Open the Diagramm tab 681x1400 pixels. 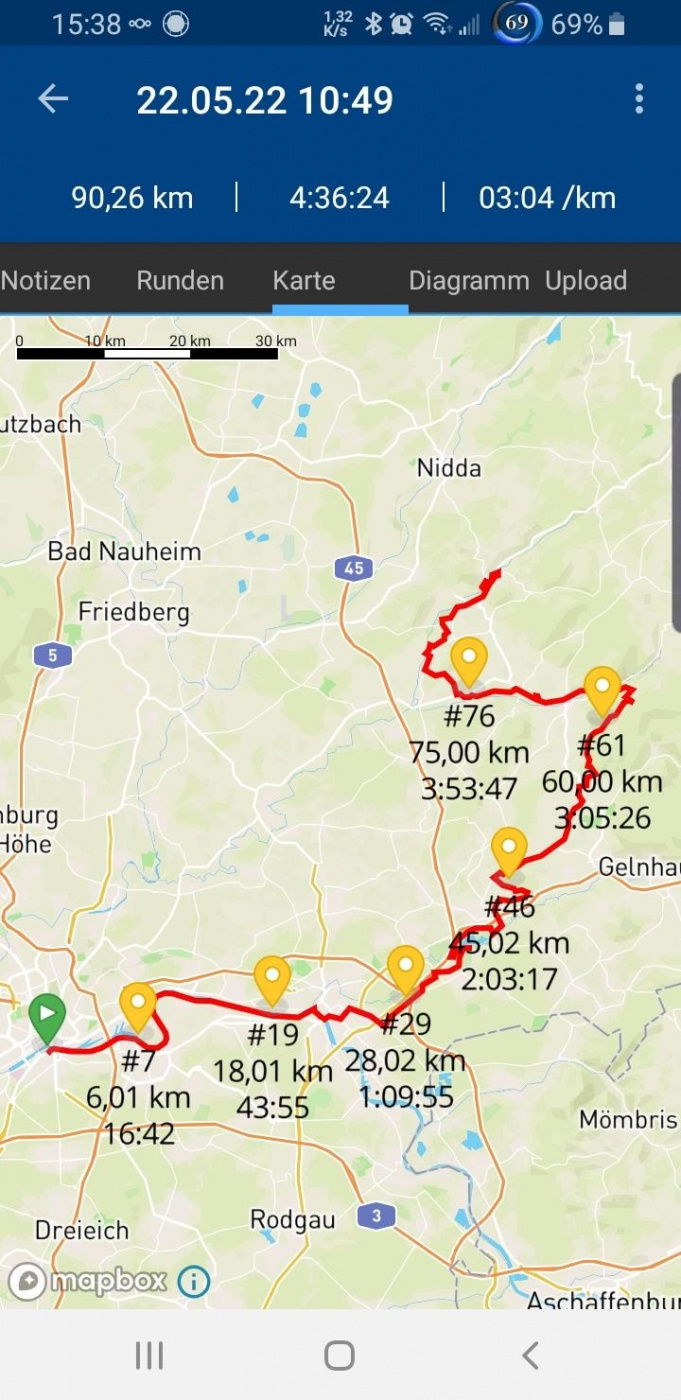coord(468,281)
